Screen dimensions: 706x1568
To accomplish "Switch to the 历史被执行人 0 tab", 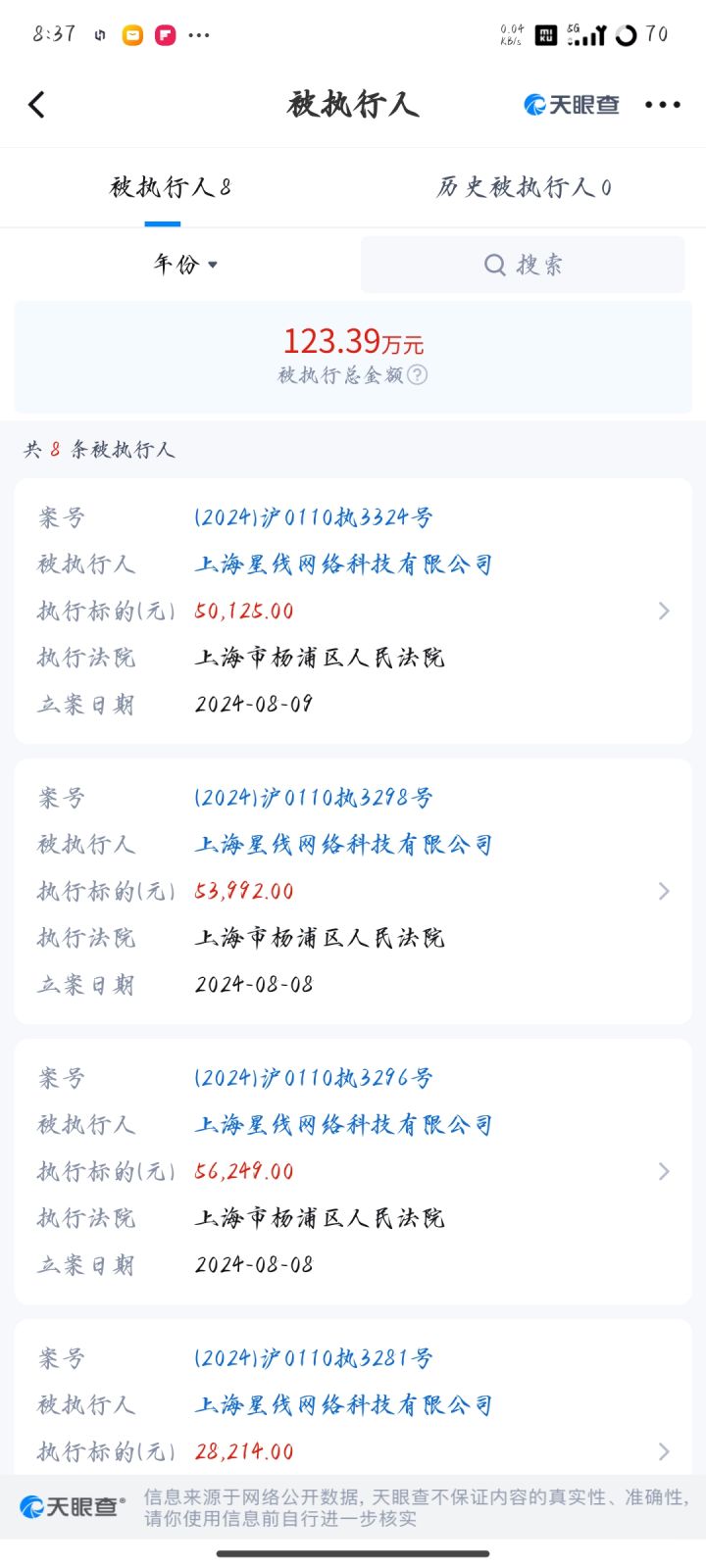I will [524, 187].
